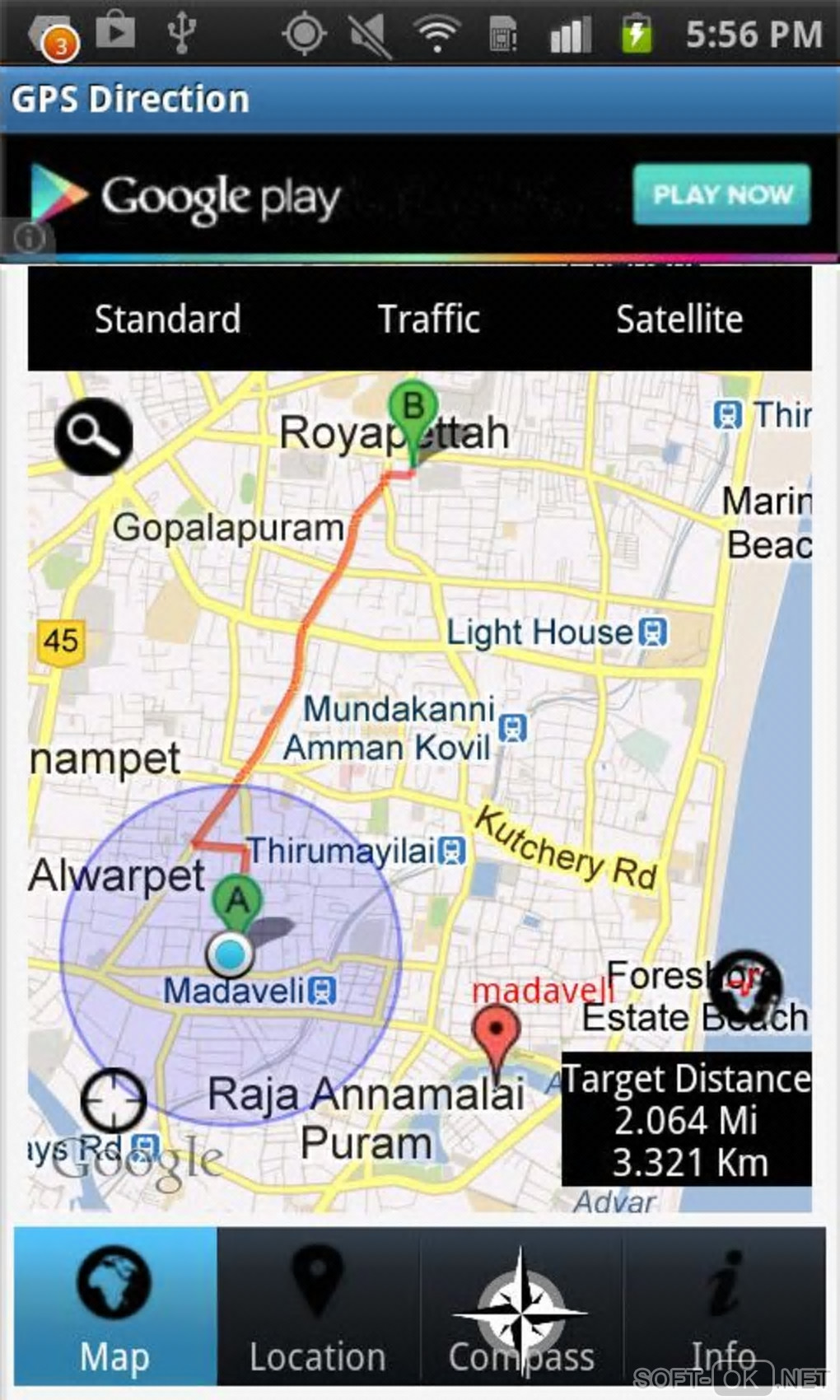The width and height of the screenshot is (840, 1400).
Task: Open the Location tab
Action: (318, 1308)
